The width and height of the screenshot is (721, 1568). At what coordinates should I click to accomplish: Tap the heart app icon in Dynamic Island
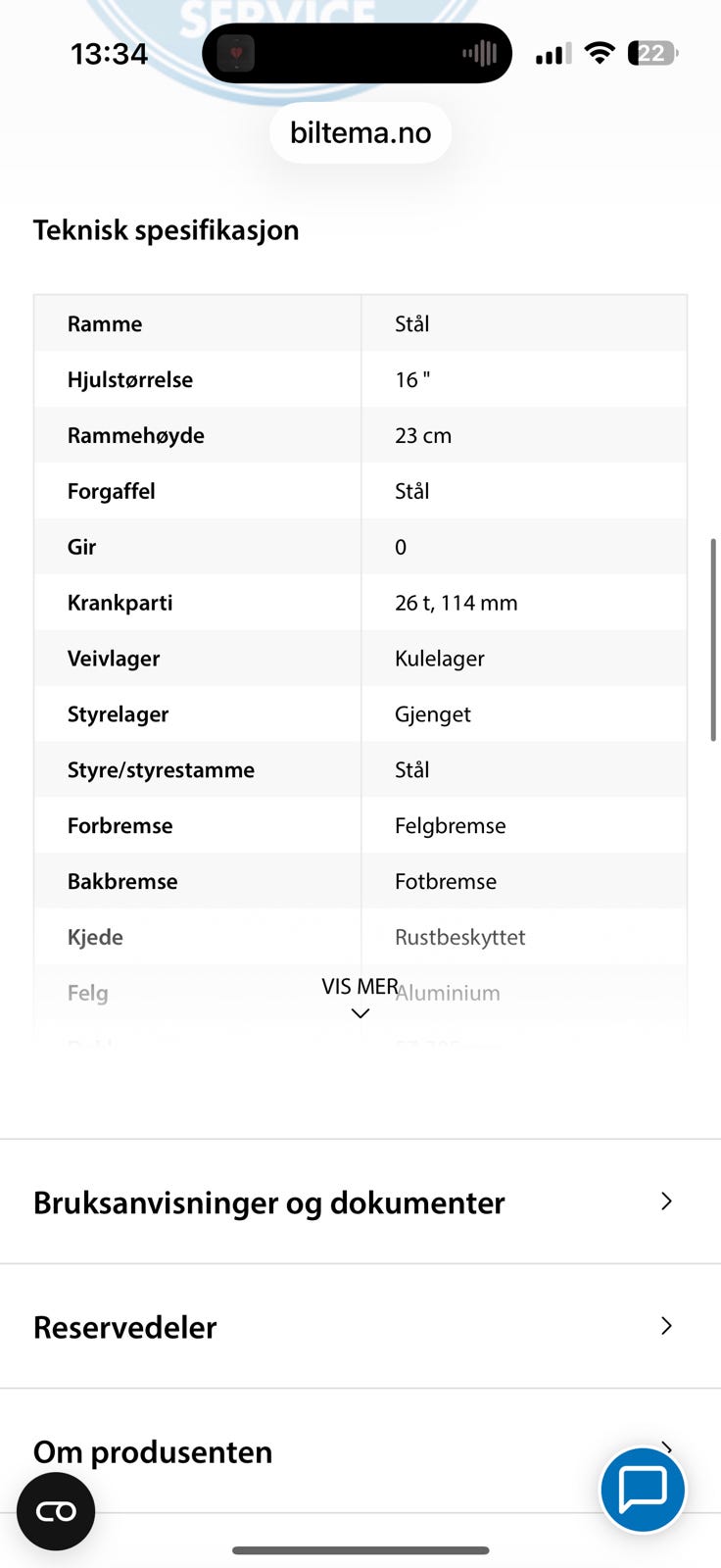pos(234,52)
